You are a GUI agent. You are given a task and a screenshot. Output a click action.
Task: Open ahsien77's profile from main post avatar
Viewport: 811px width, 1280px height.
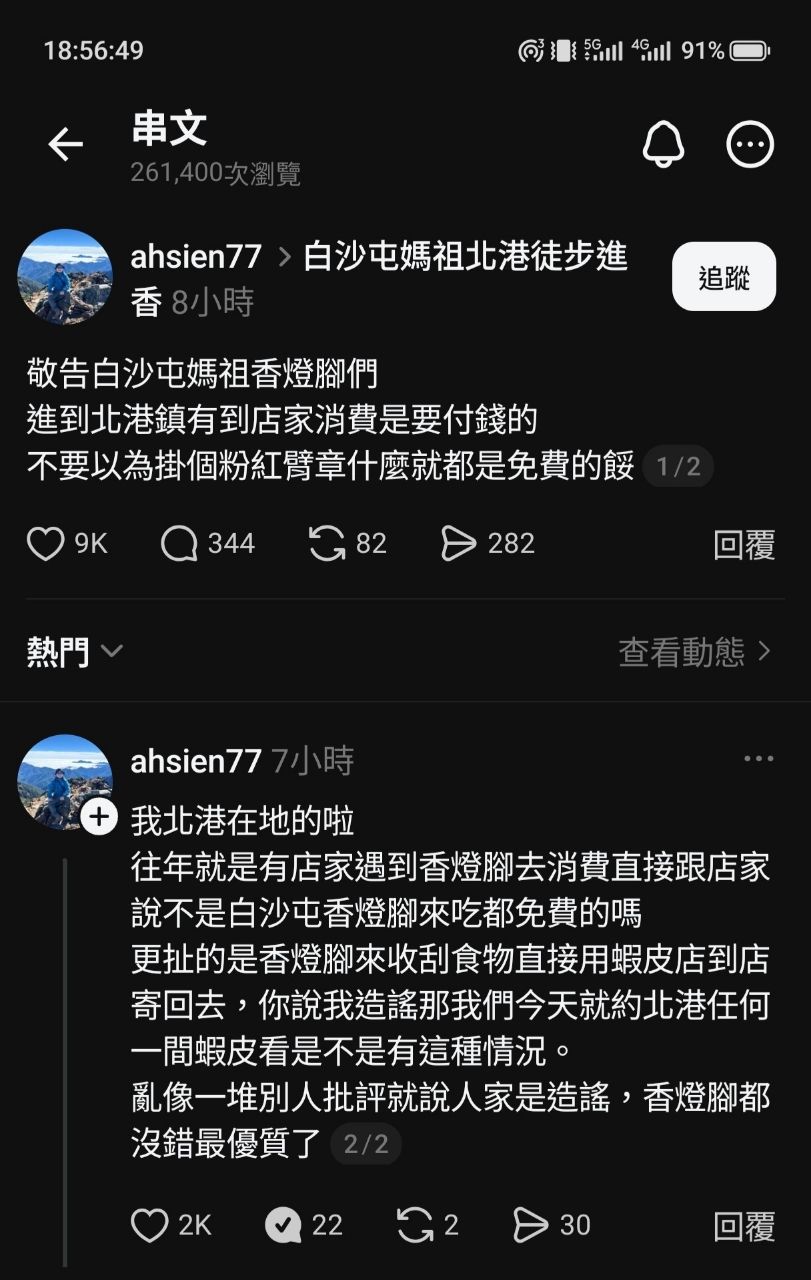(65, 277)
